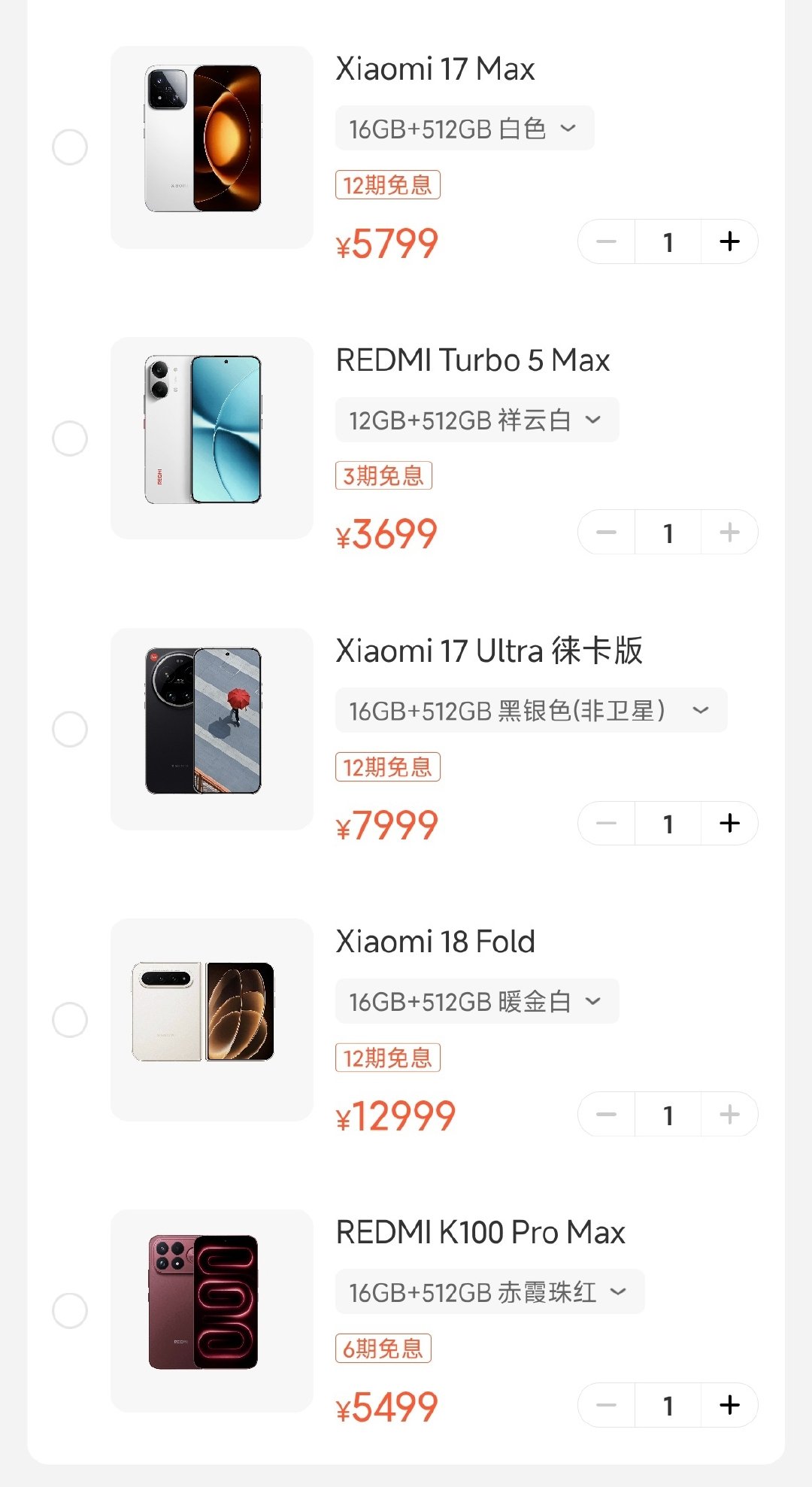
Task: View the Xiaomi 18 Fold product image
Action: (x=212, y=1019)
